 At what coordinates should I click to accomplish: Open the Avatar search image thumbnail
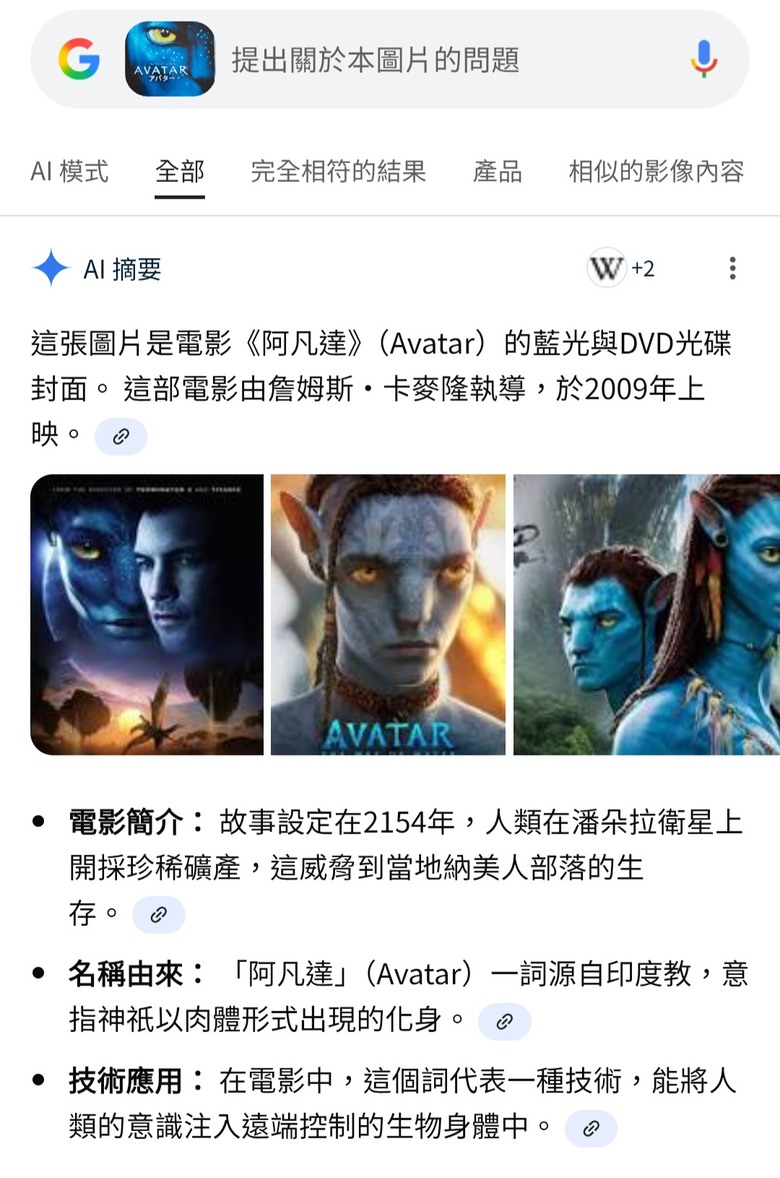point(170,60)
